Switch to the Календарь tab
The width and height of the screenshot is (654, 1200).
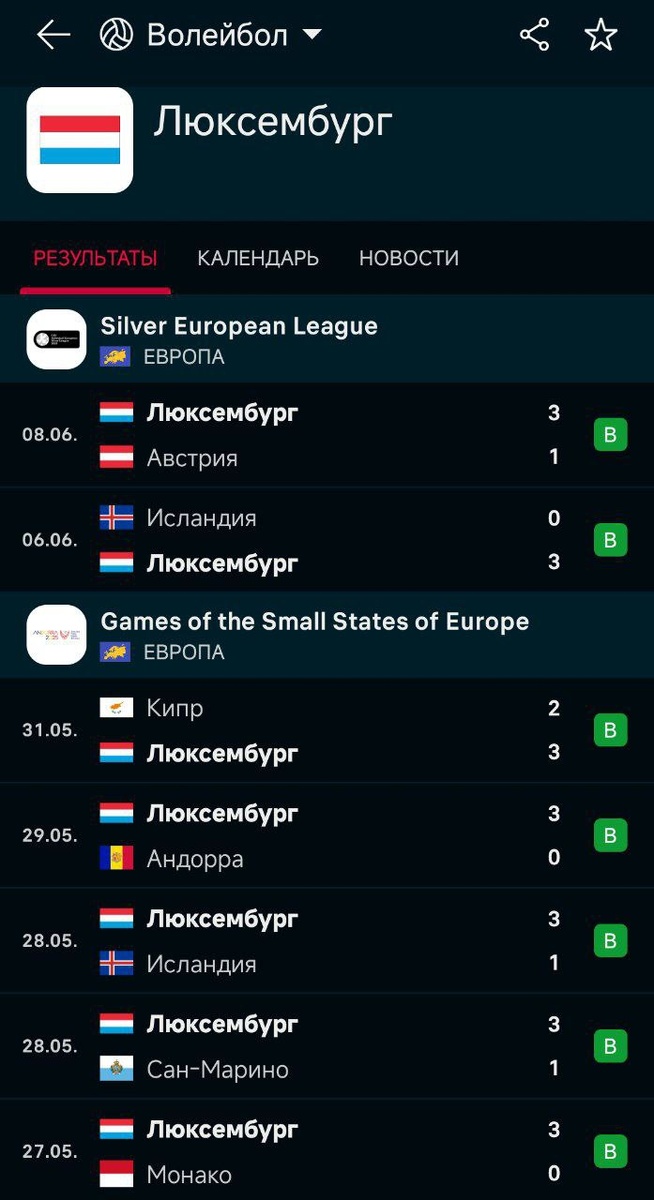(258, 258)
